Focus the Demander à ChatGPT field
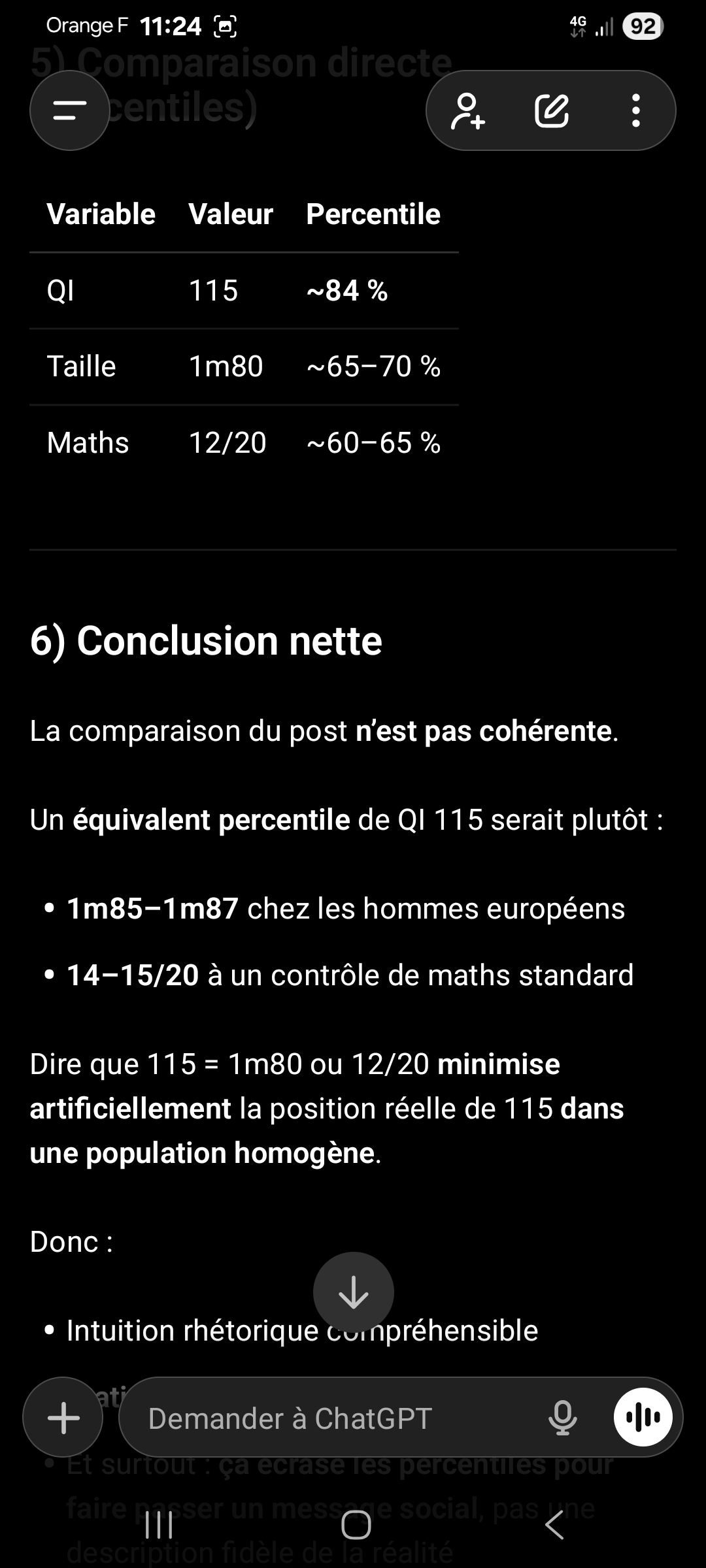The width and height of the screenshot is (706, 1568). tap(340, 1418)
